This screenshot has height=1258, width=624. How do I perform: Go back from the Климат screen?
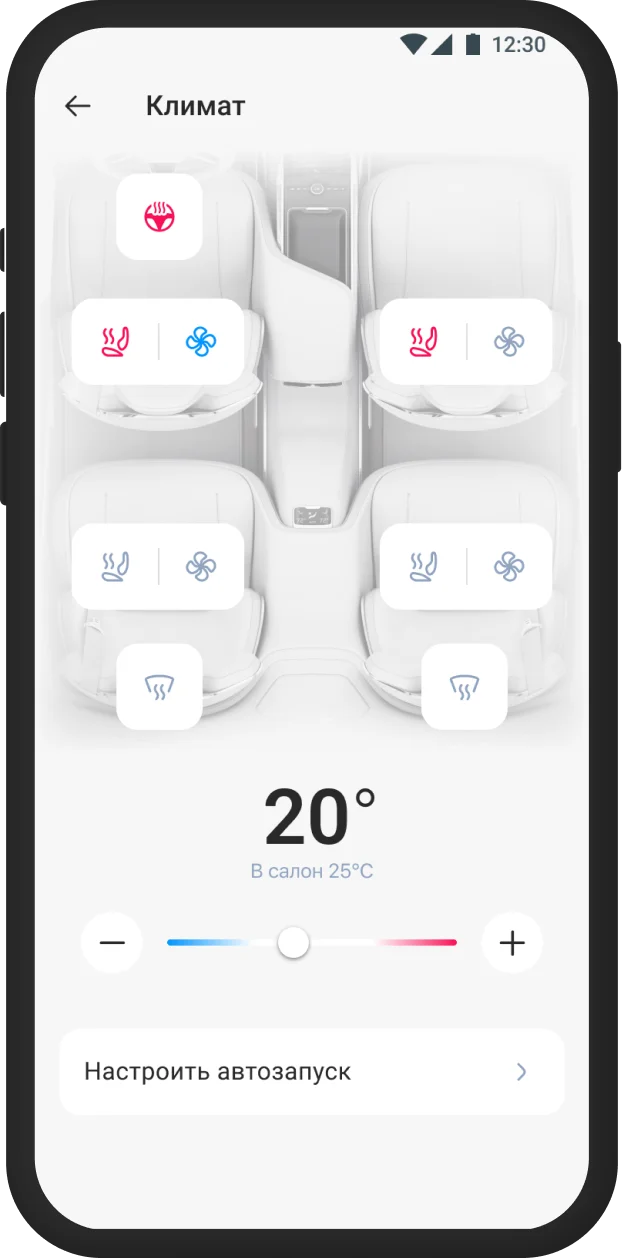[77, 106]
